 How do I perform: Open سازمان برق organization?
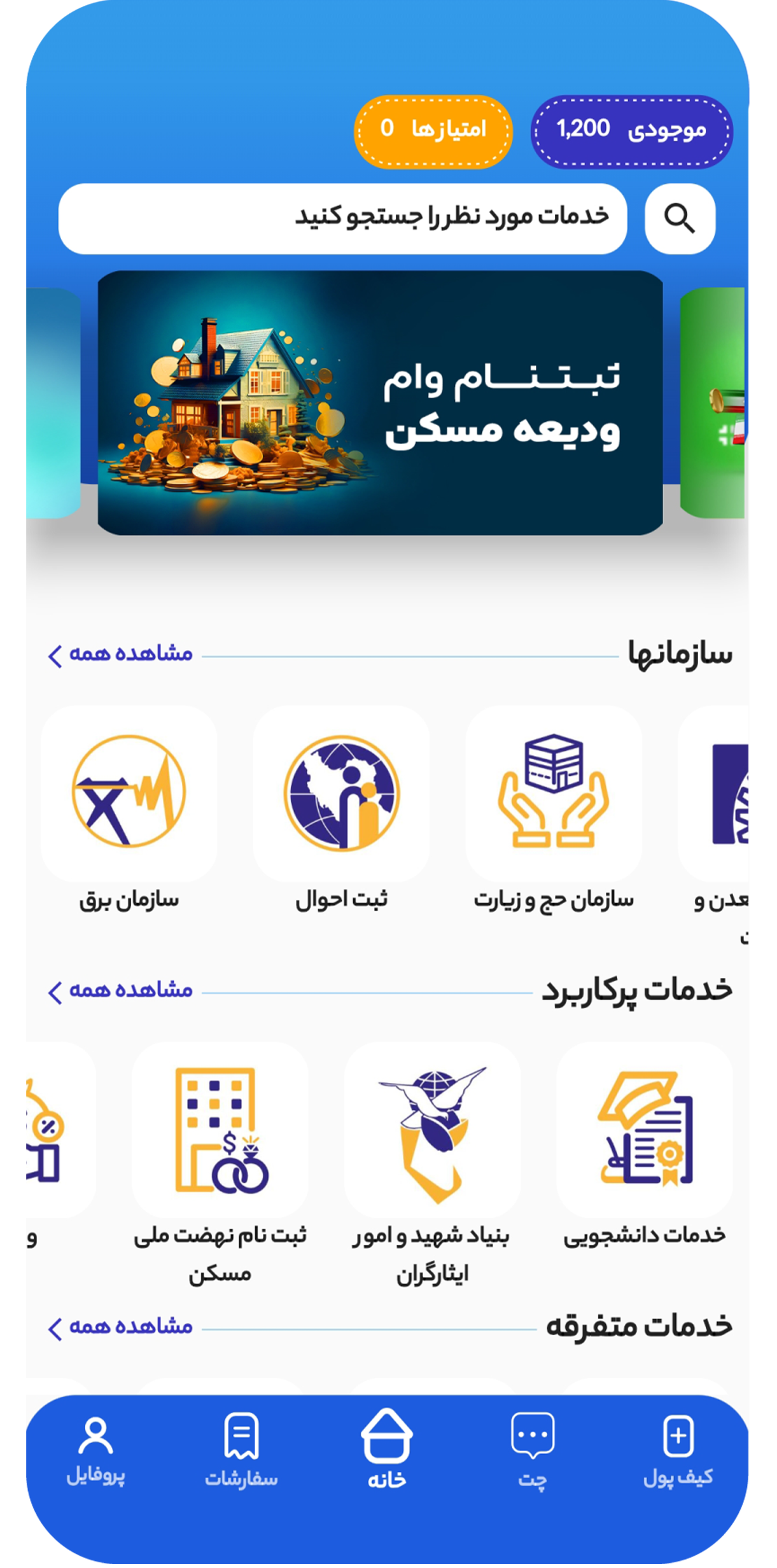tap(129, 794)
